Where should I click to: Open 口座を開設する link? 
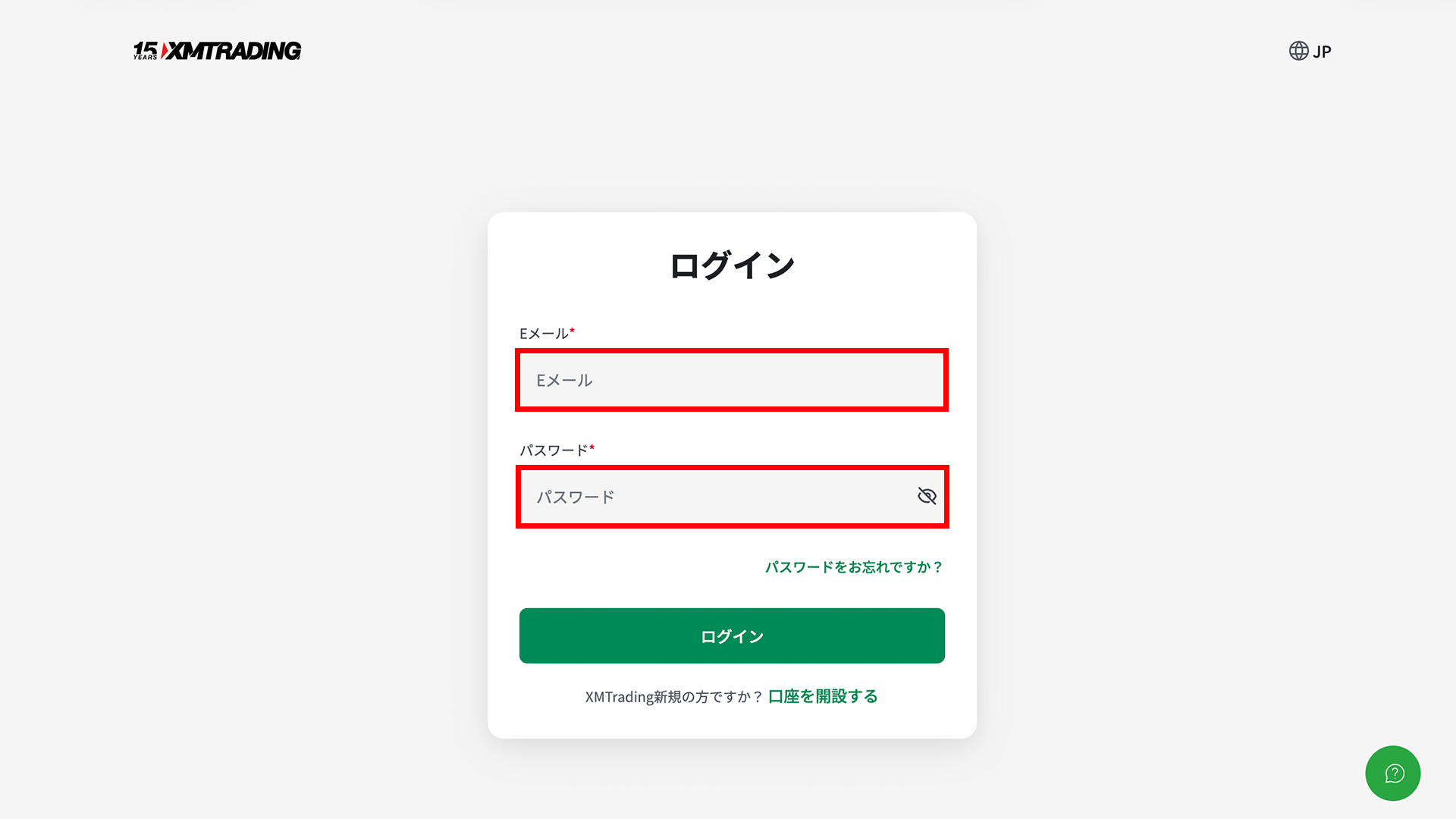[x=823, y=696]
